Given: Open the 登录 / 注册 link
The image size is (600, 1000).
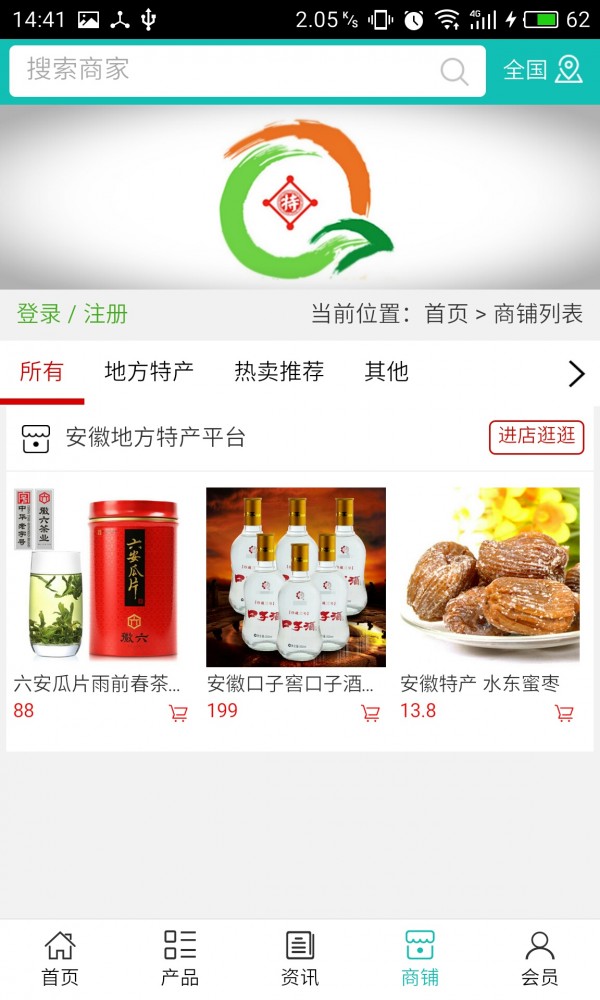Looking at the screenshot, I should pos(72,314).
